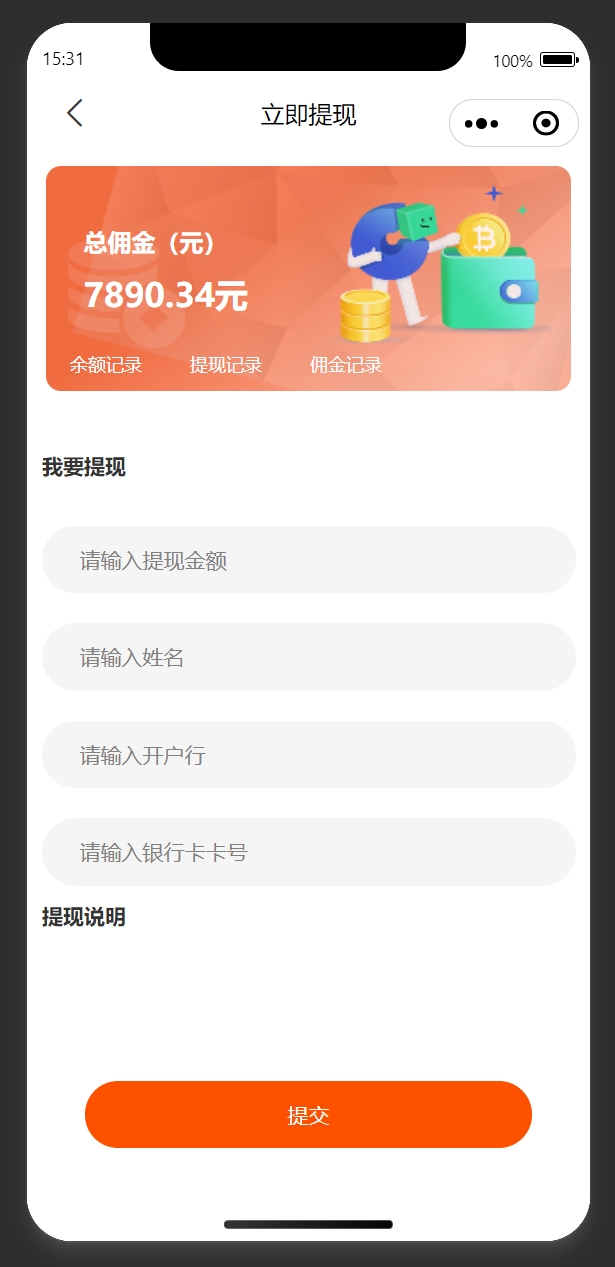Tap the 请输入姓名 name field
This screenshot has width=615, height=1267.
click(x=308, y=657)
